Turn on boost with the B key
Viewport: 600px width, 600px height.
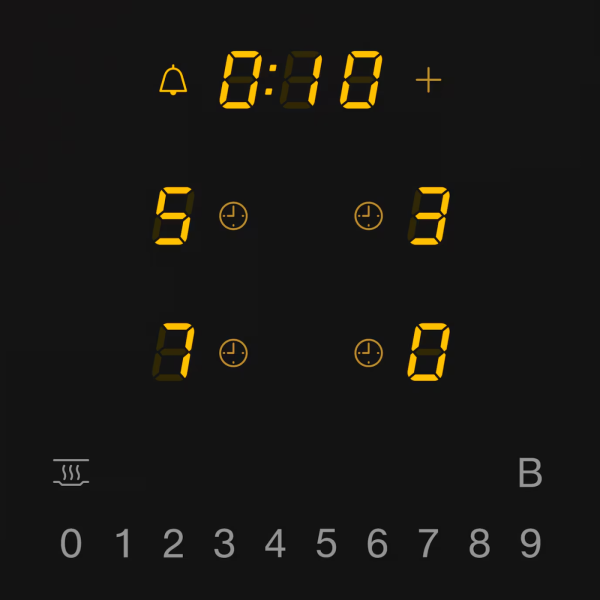tap(530, 473)
